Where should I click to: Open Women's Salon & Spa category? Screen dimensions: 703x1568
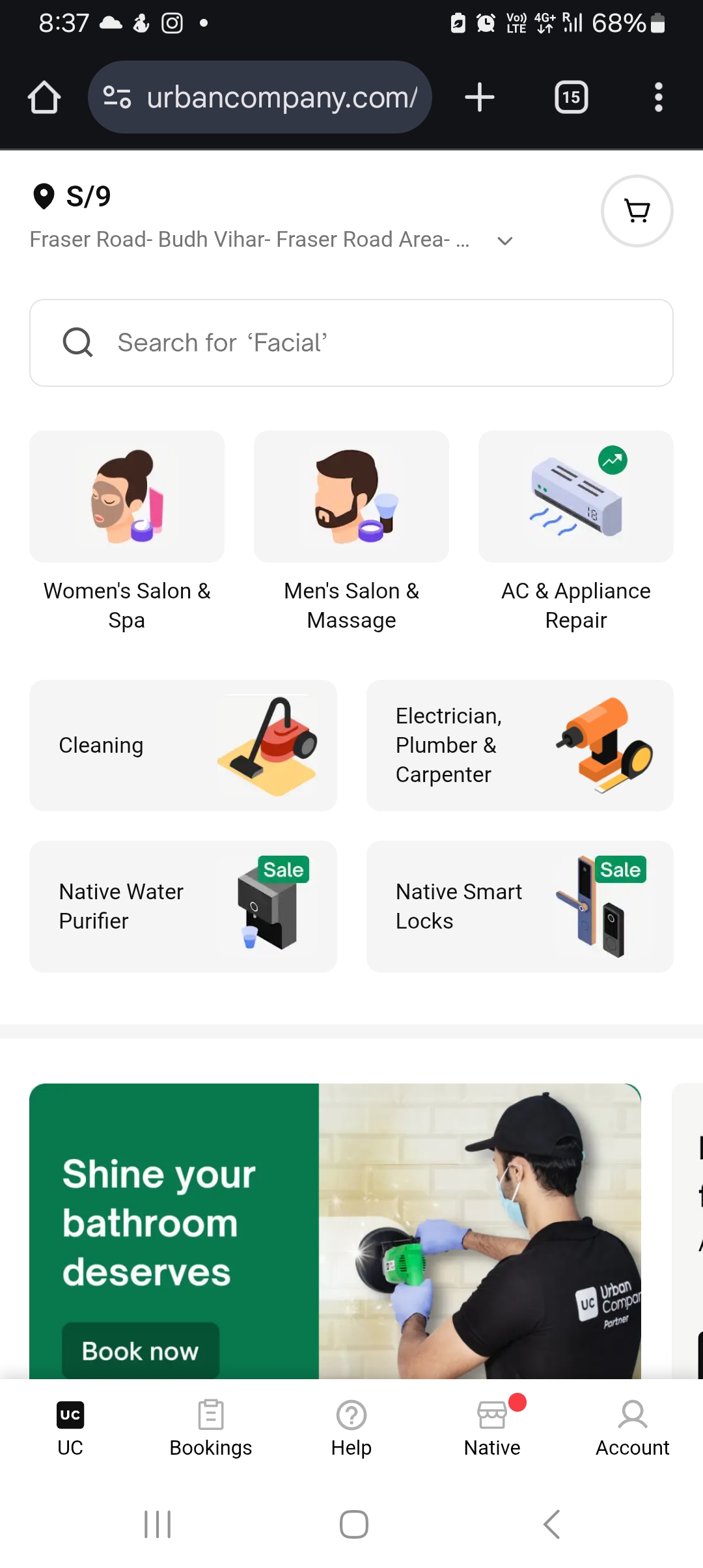click(x=127, y=530)
